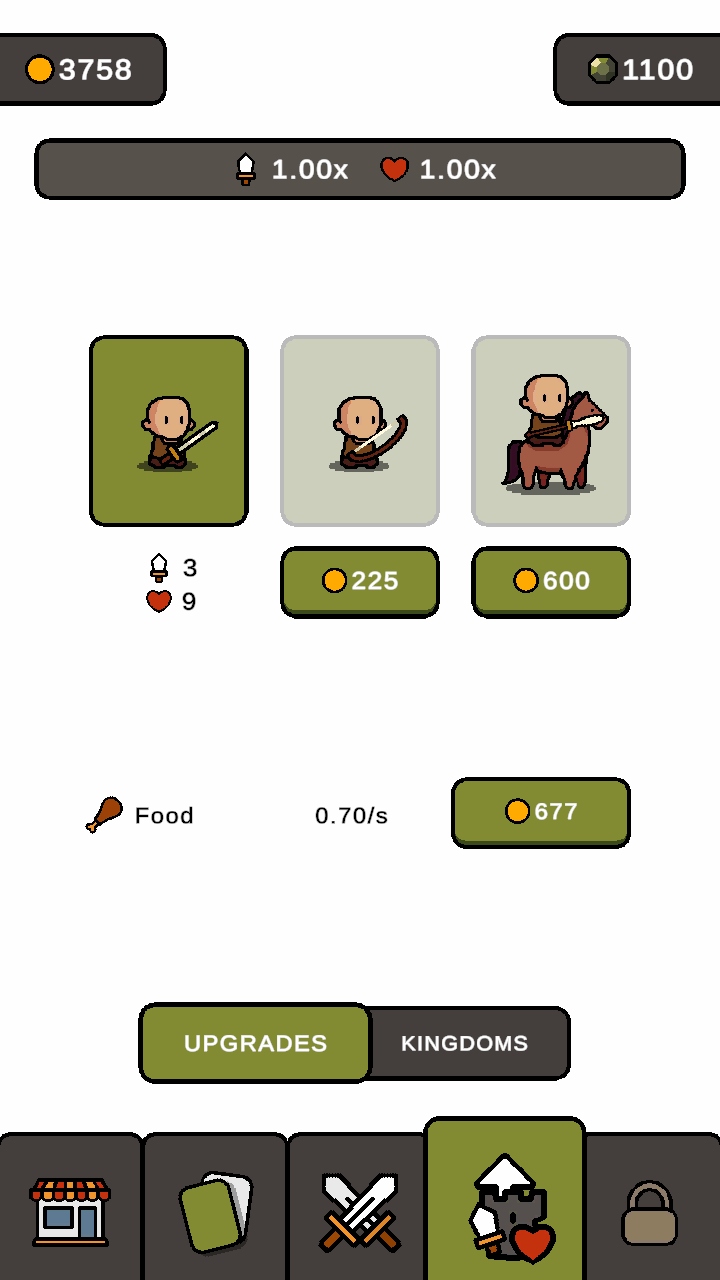Open the green gem balance
720x1280 pixels.
[640, 69]
